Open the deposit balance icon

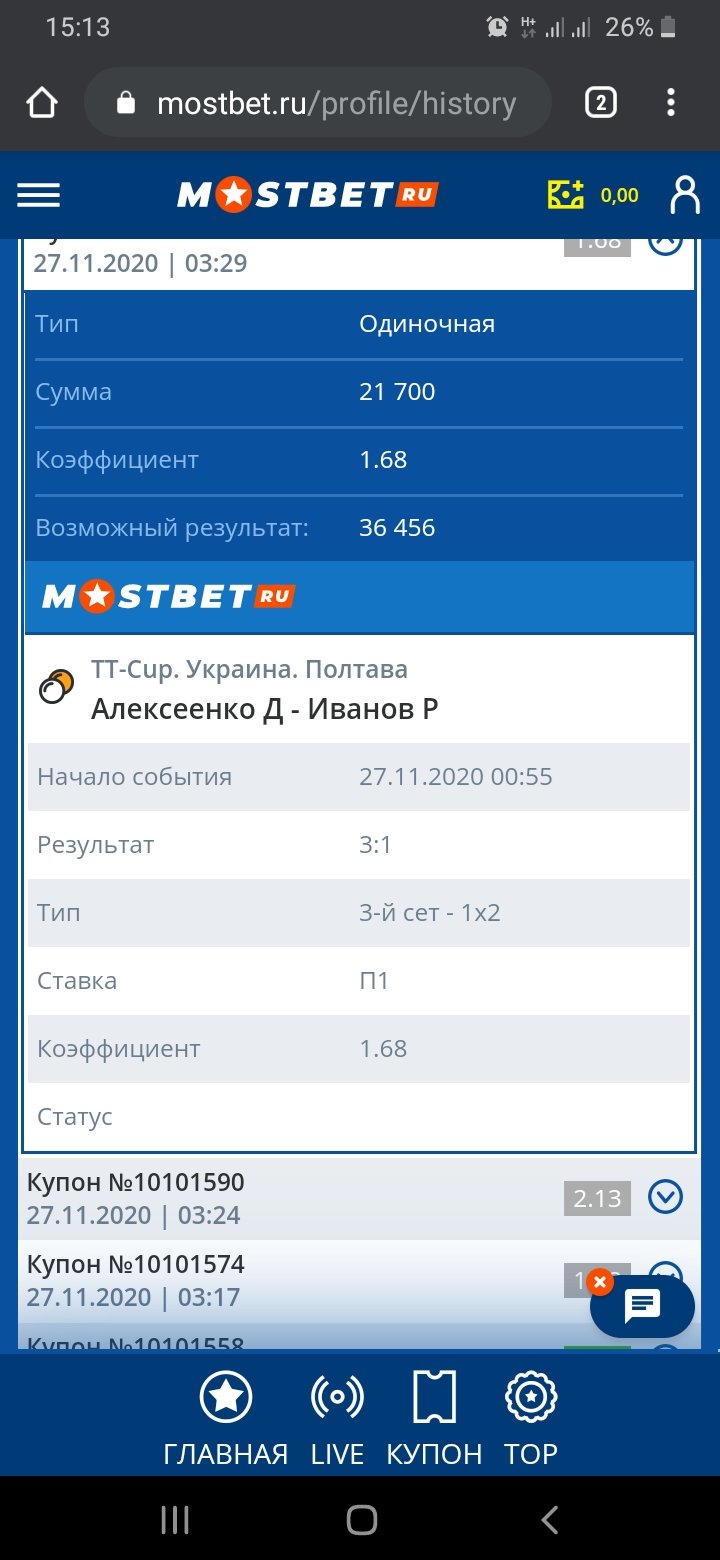tap(565, 195)
